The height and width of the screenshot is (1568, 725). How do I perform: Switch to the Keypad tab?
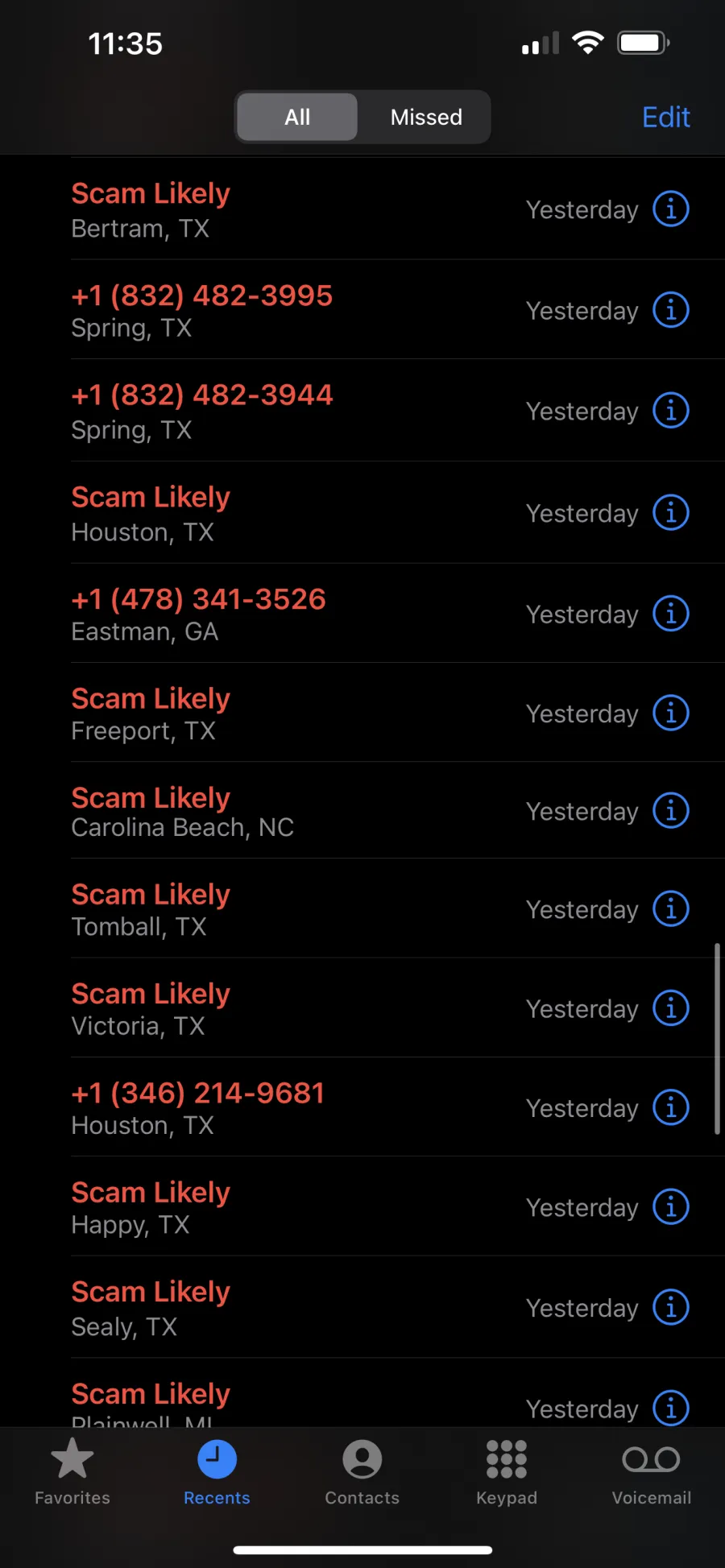pos(507,1473)
